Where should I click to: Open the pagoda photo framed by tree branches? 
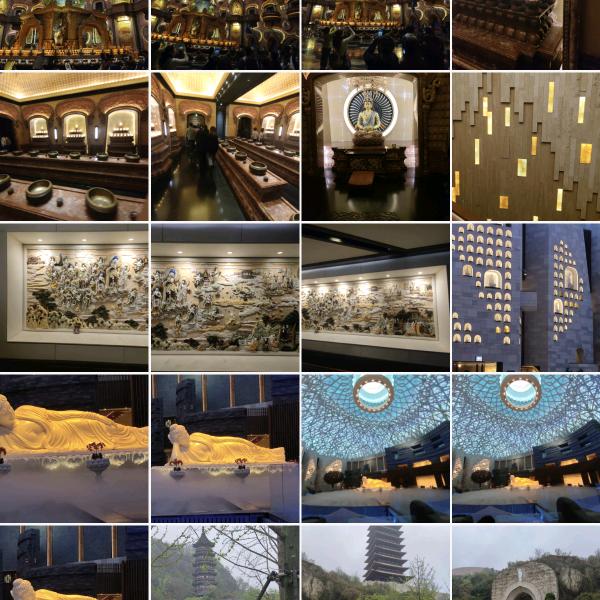225,564
